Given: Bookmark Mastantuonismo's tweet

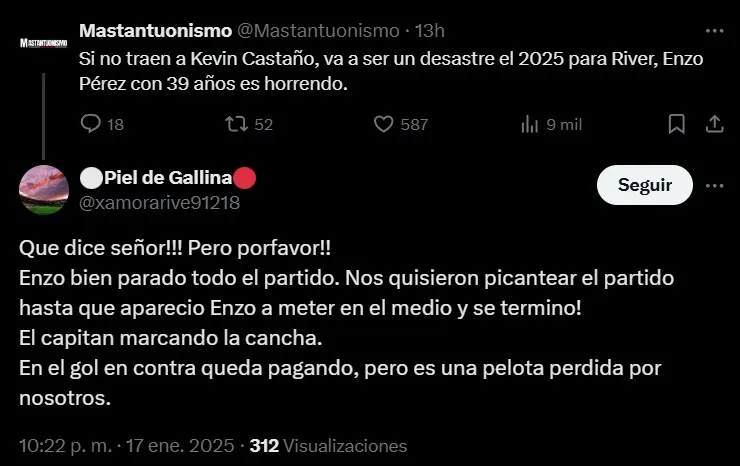Looking at the screenshot, I should click(677, 124).
